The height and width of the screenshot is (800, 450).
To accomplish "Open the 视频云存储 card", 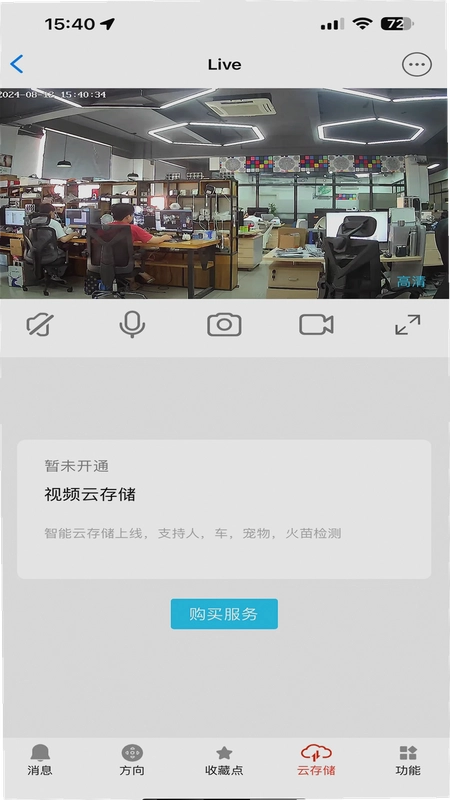I will (x=224, y=509).
